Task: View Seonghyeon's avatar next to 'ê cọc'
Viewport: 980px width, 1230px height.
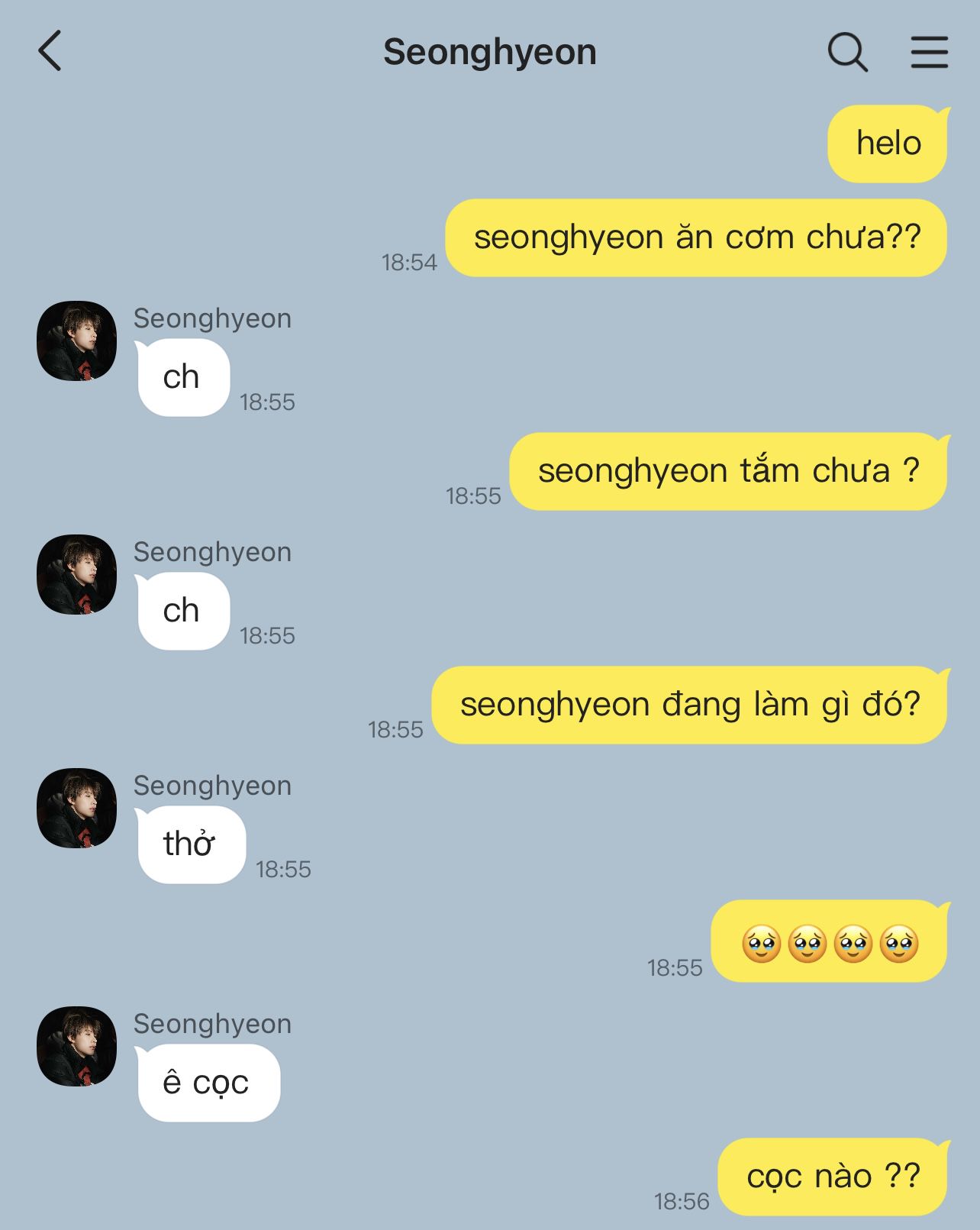Action: coord(77,1046)
